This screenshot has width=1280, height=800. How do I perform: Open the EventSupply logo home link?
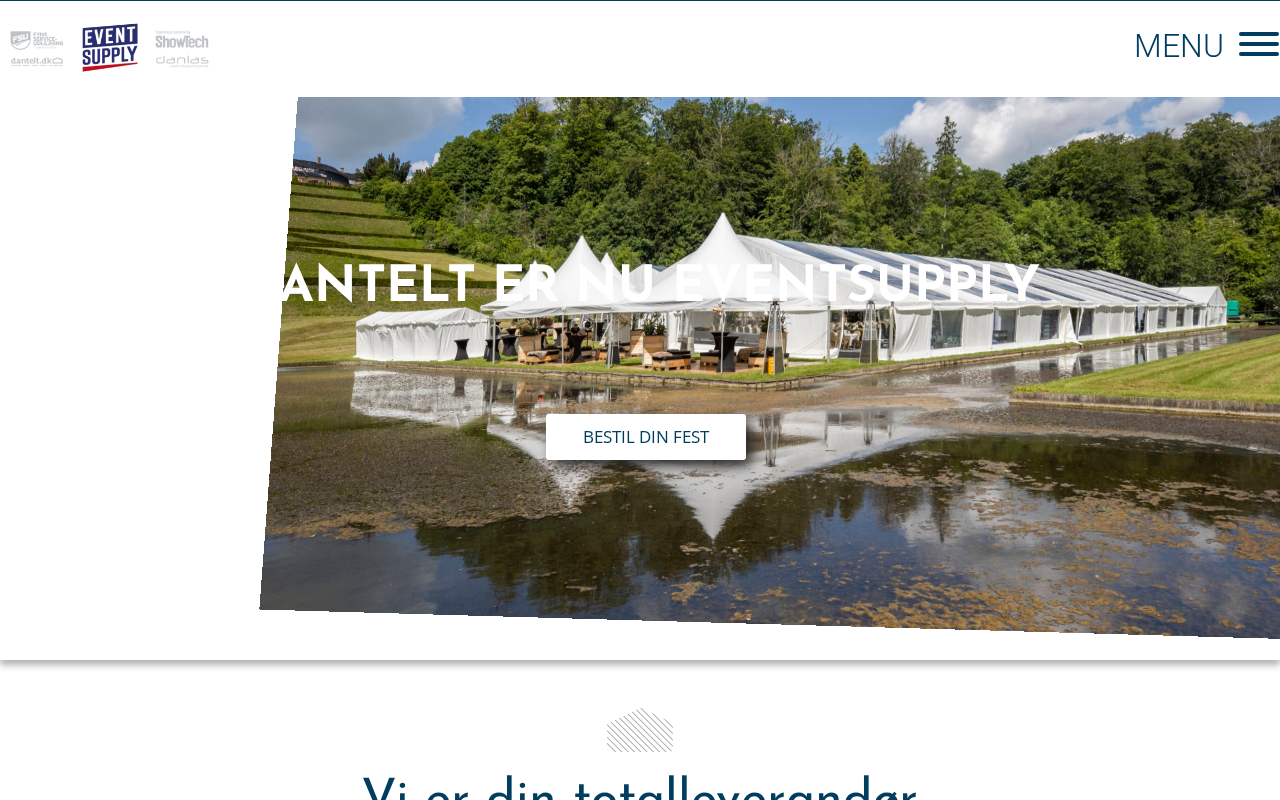point(110,47)
